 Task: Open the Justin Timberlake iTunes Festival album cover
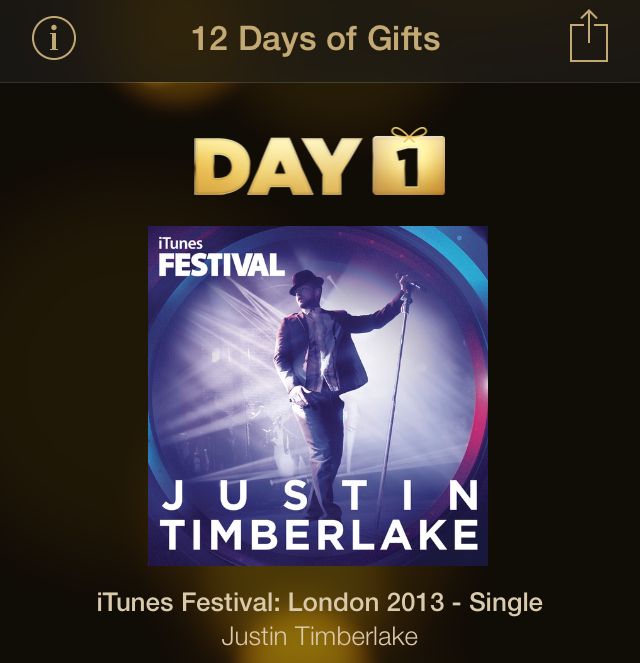pyautogui.click(x=318, y=396)
